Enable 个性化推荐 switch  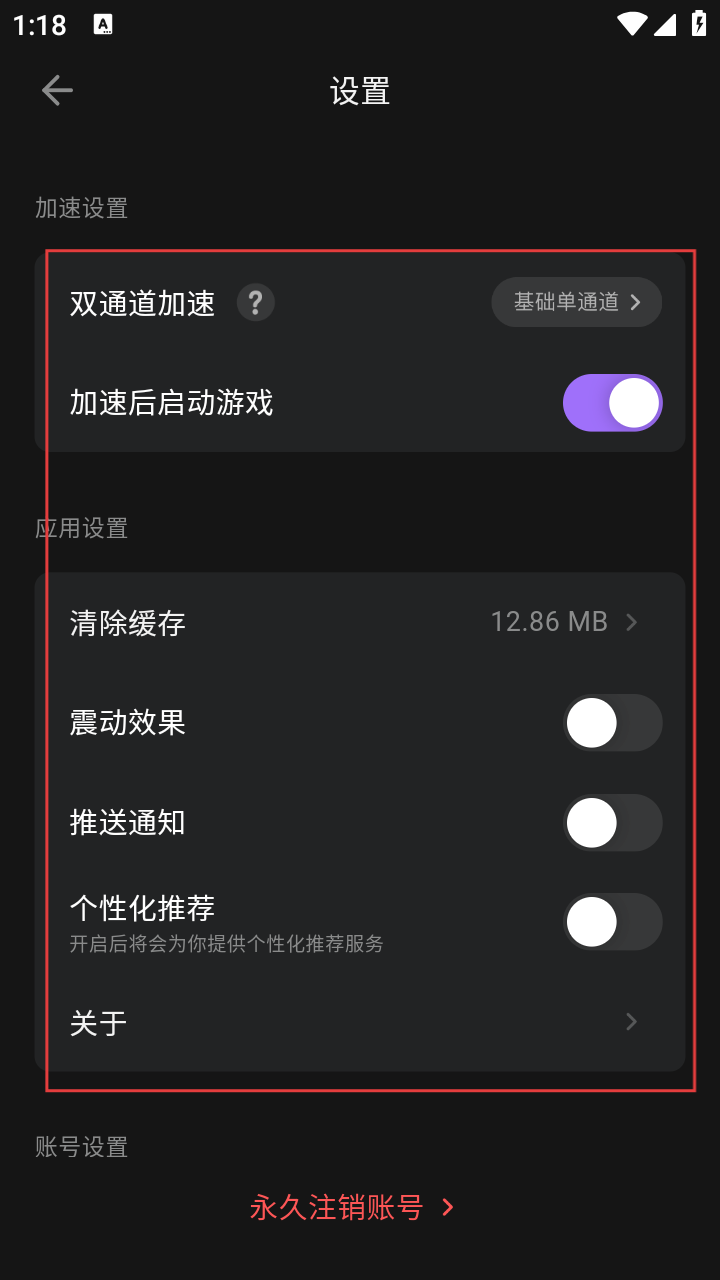(612, 922)
